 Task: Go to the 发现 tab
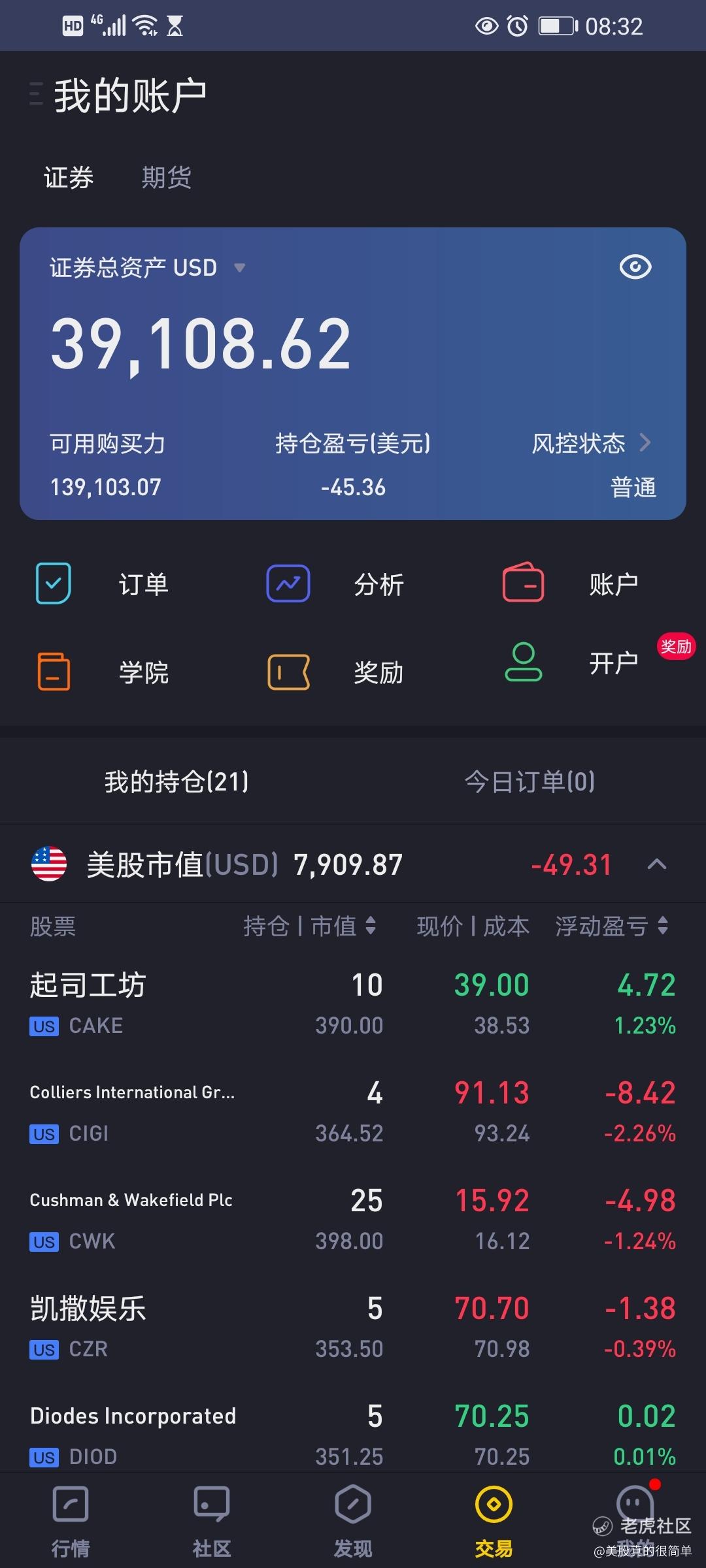pos(353,1521)
